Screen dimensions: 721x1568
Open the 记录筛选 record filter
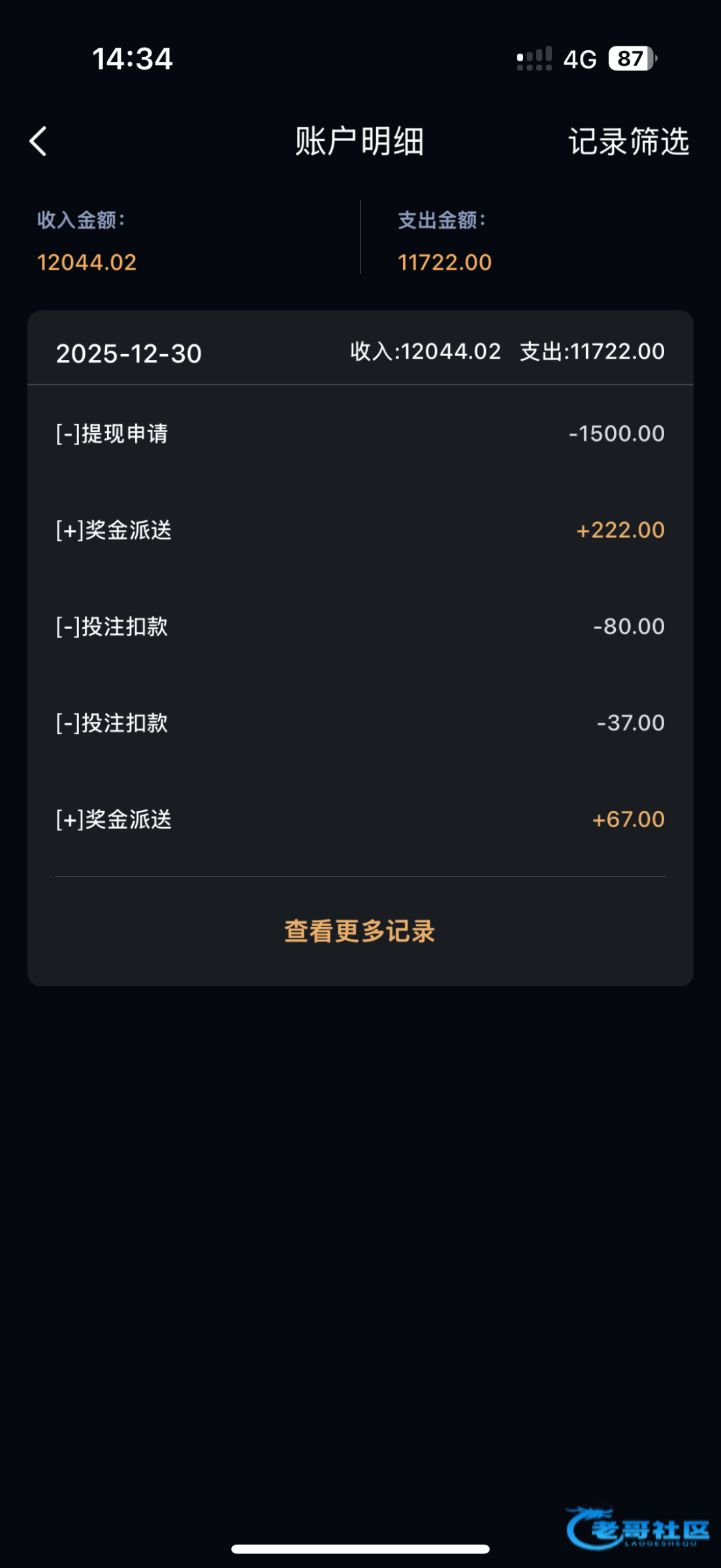628,141
